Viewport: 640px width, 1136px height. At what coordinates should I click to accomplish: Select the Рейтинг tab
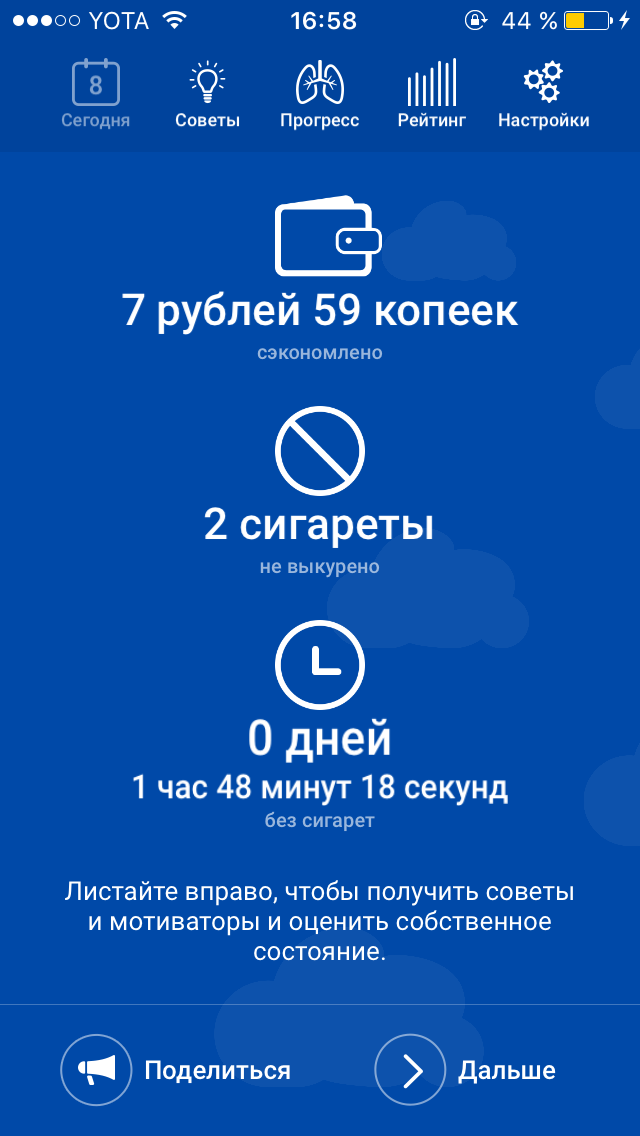[x=431, y=96]
